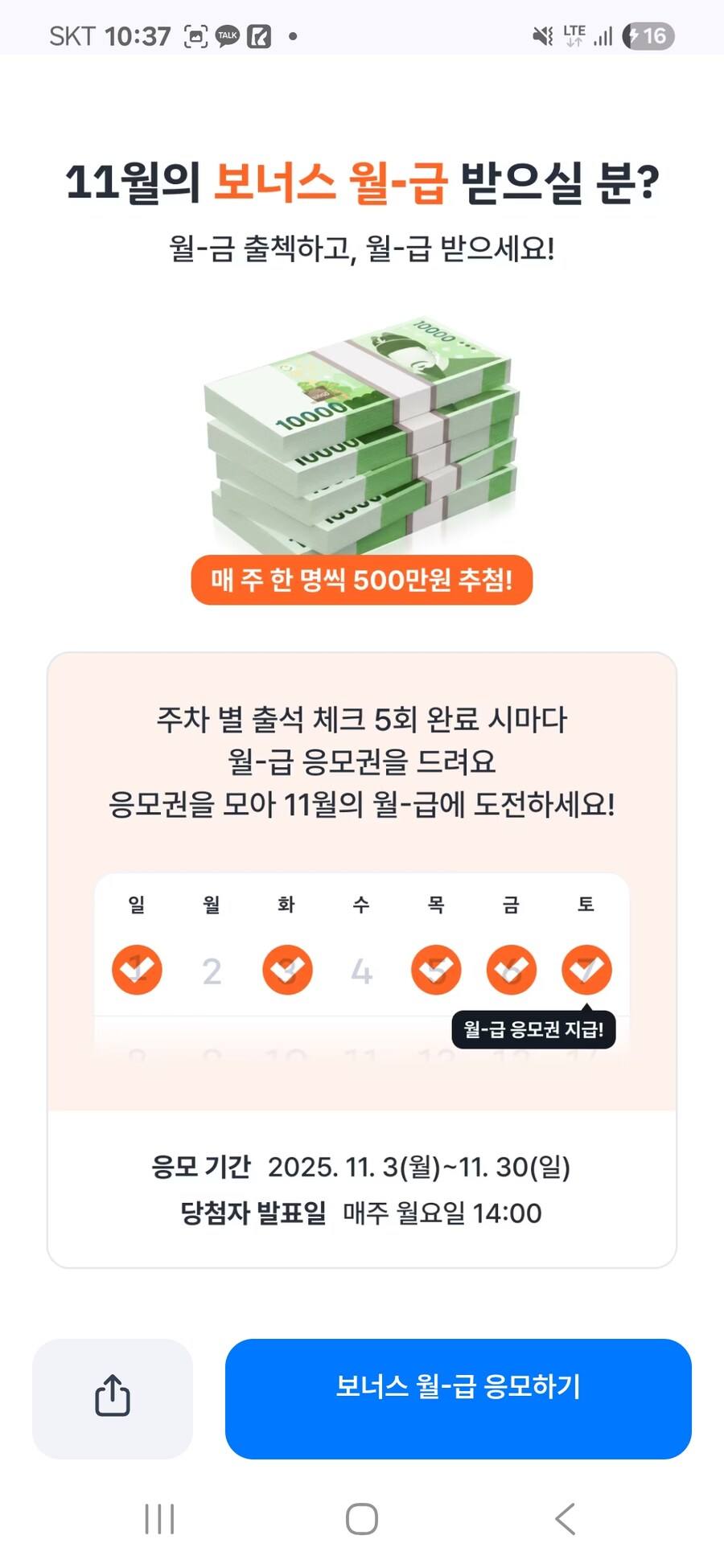Select the 토 (Saturday) column header
724x1568 pixels.
click(586, 904)
